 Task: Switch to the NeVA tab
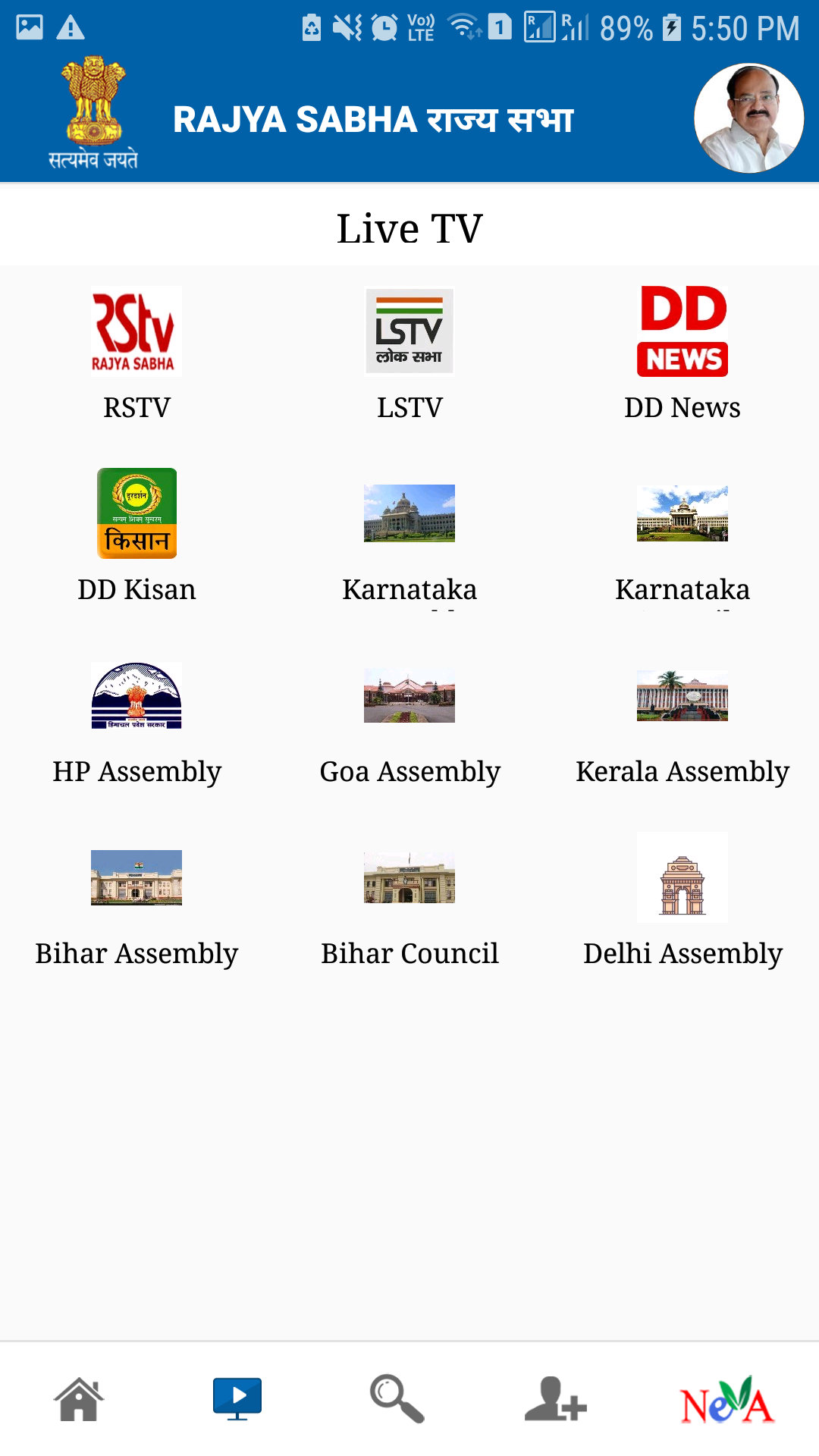click(726, 1400)
